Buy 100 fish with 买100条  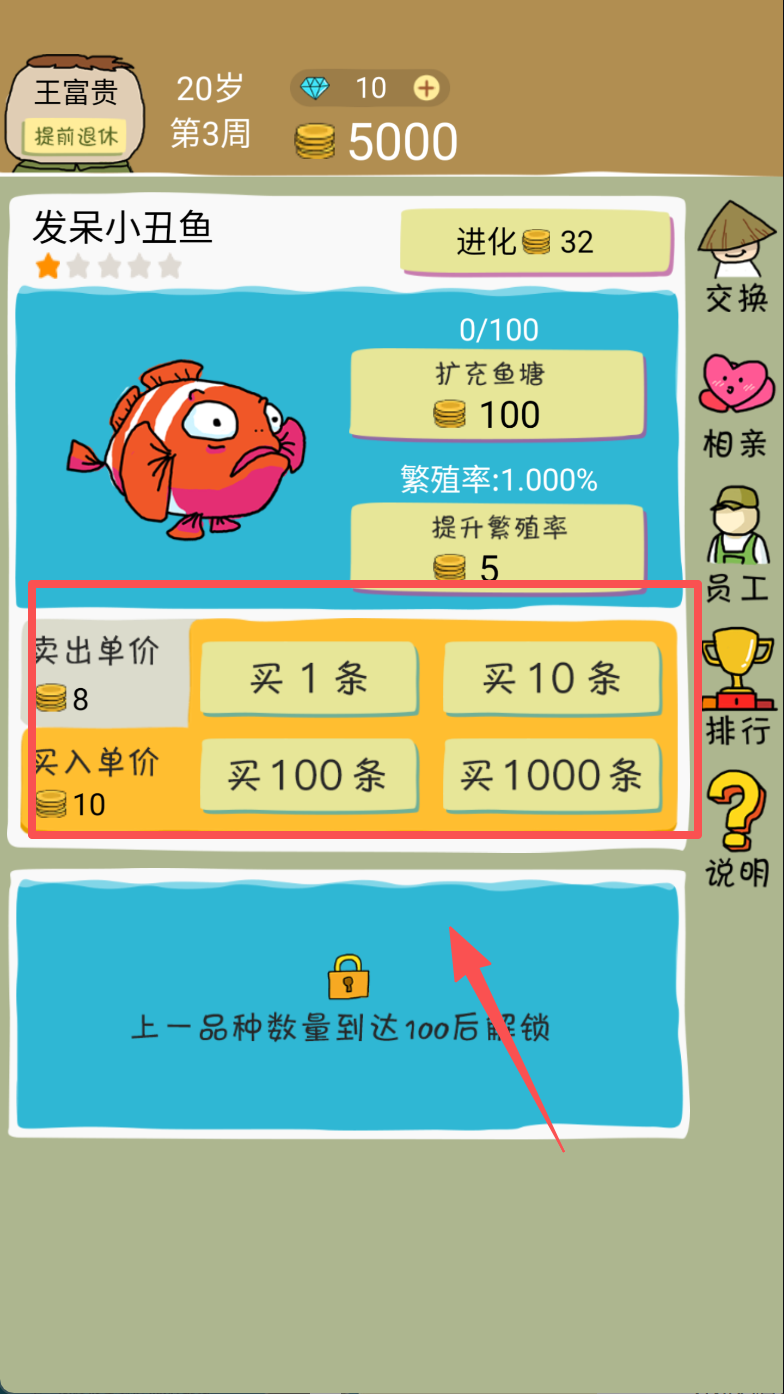coord(308,776)
